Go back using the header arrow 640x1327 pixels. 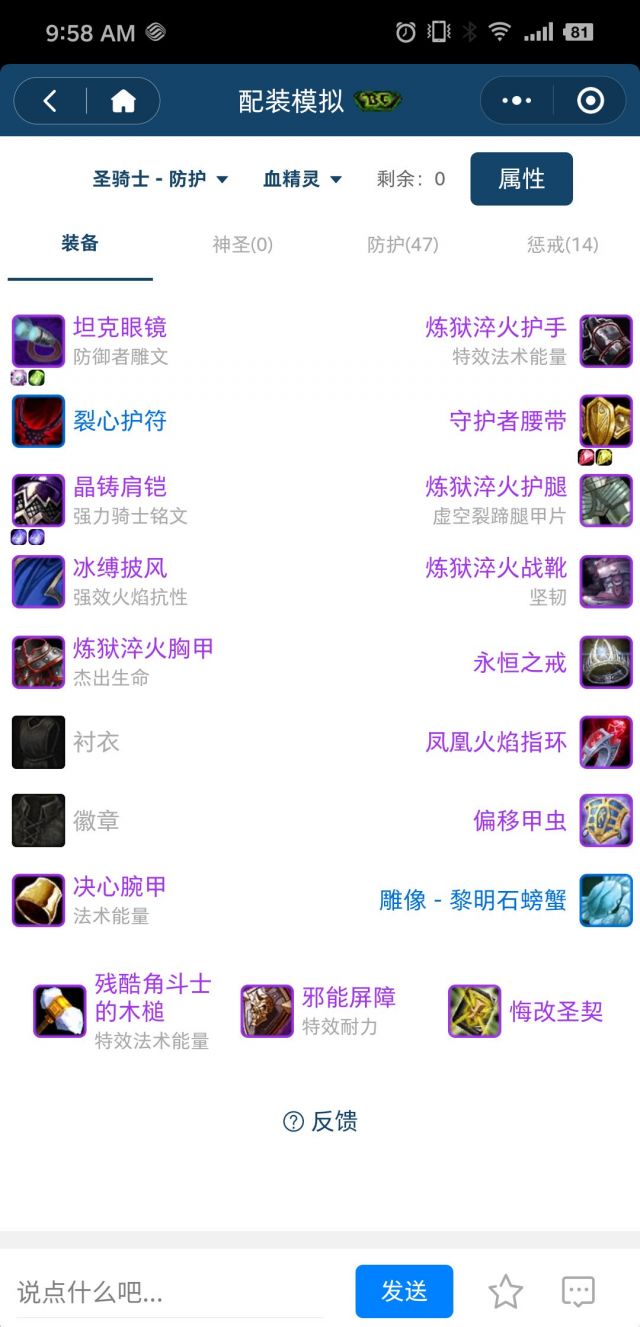tap(50, 101)
